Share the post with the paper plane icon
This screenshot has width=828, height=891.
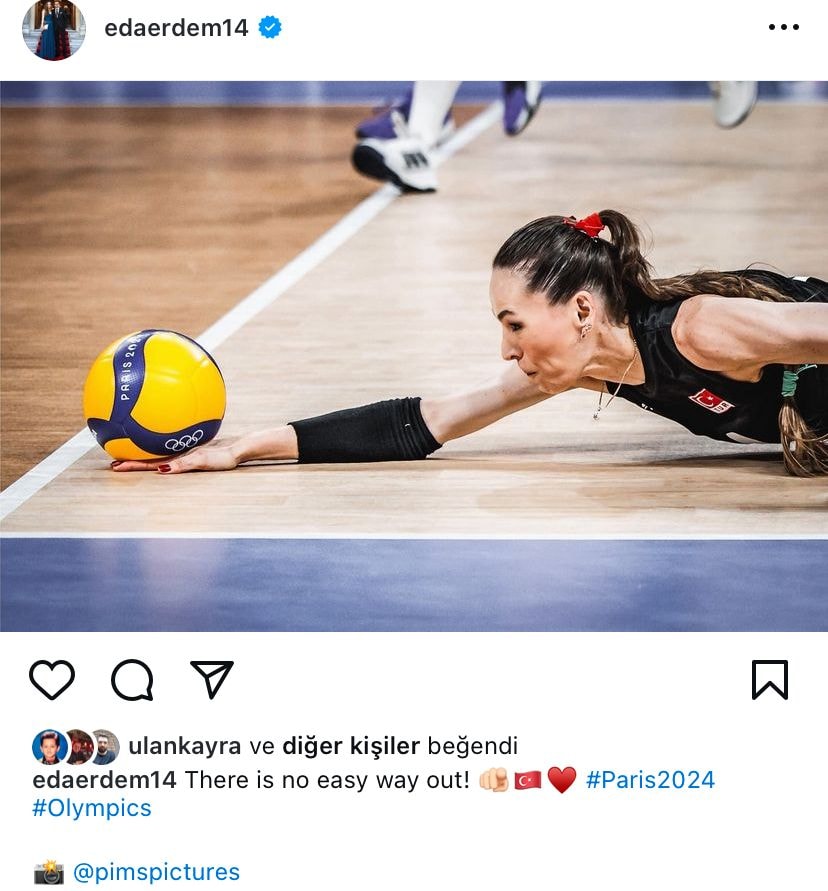click(x=212, y=680)
